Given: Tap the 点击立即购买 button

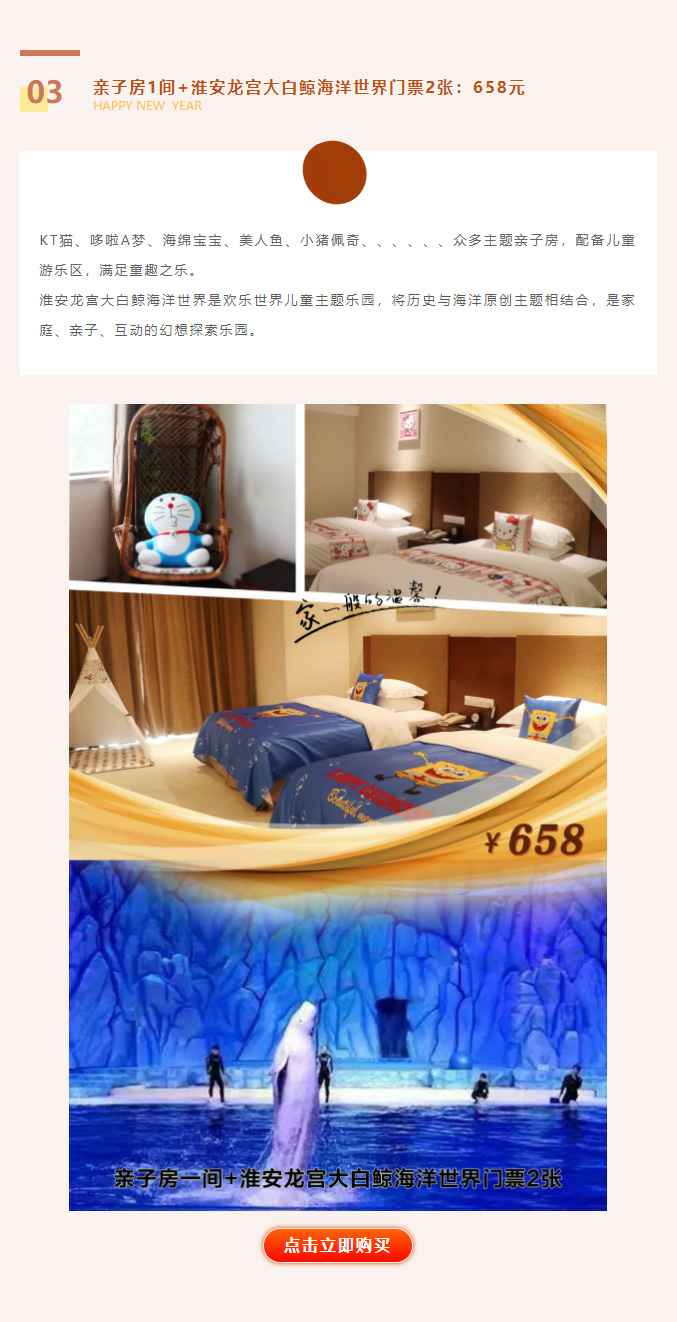Looking at the screenshot, I should click(x=337, y=1245).
